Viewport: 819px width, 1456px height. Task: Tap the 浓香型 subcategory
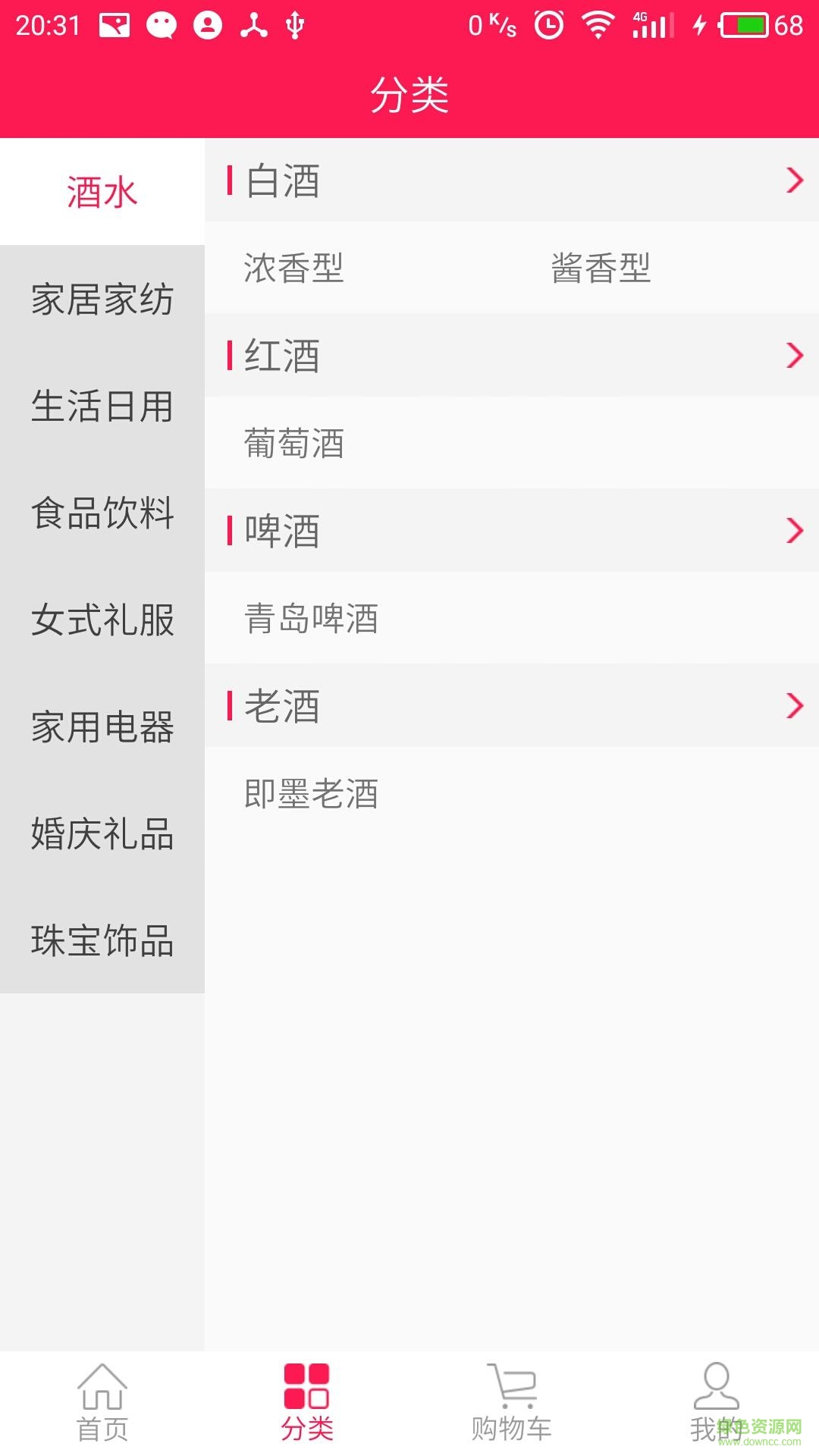pyautogui.click(x=294, y=268)
